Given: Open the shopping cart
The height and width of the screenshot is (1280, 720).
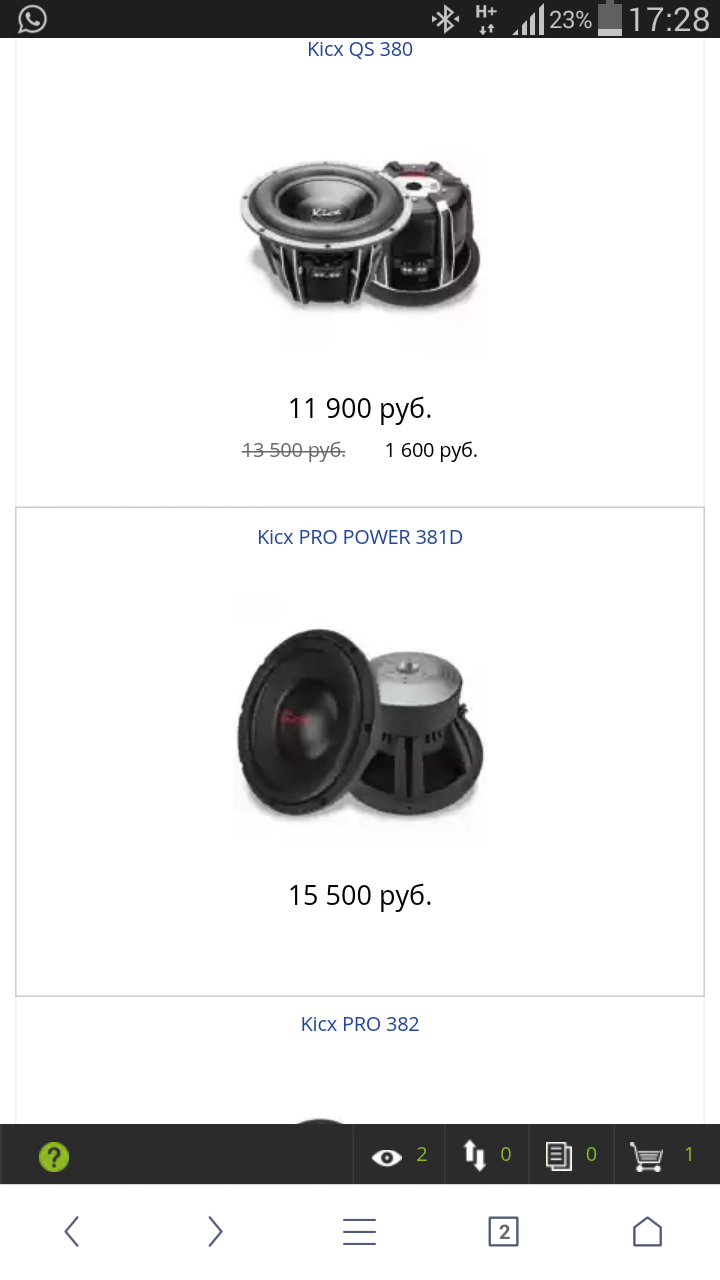Looking at the screenshot, I should pyautogui.click(x=647, y=1157).
